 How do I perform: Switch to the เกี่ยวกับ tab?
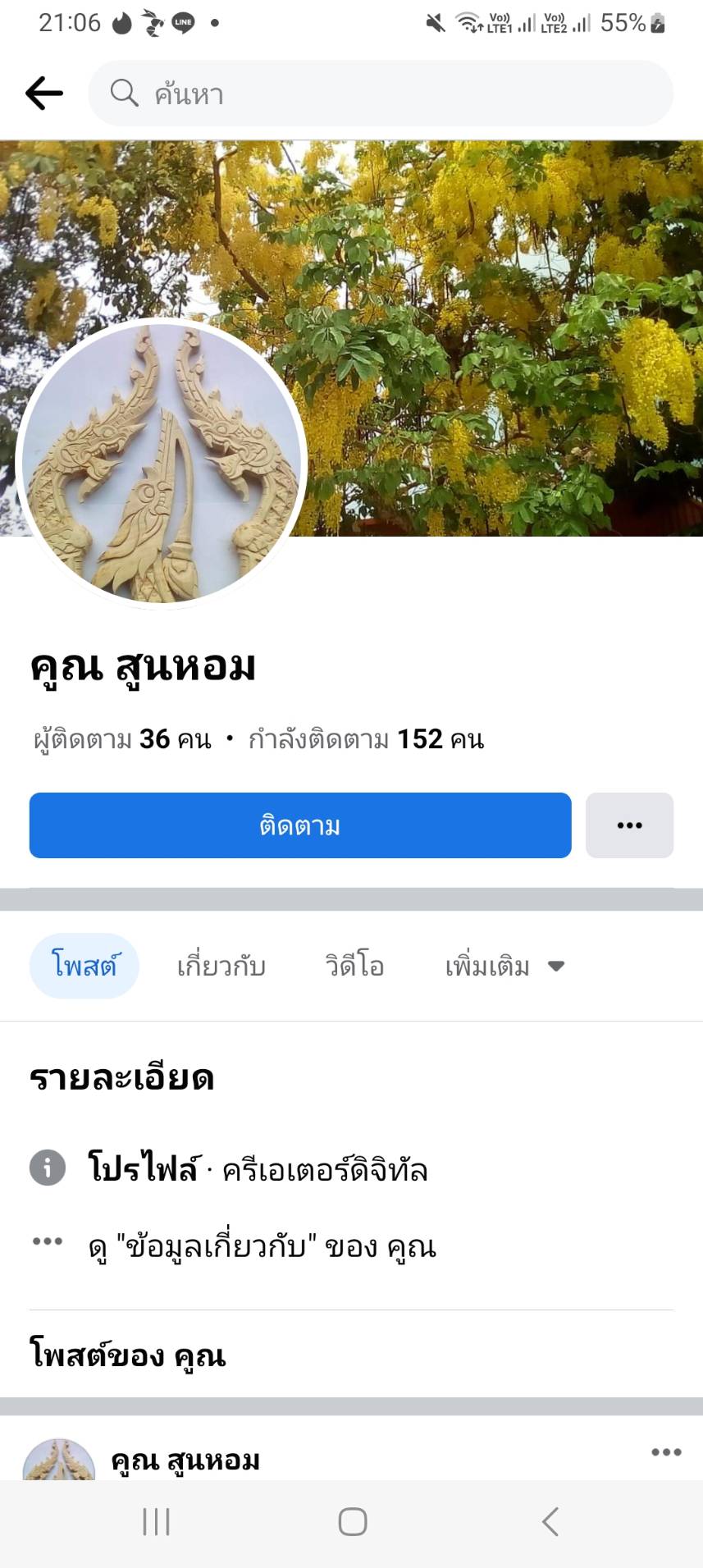tap(221, 966)
